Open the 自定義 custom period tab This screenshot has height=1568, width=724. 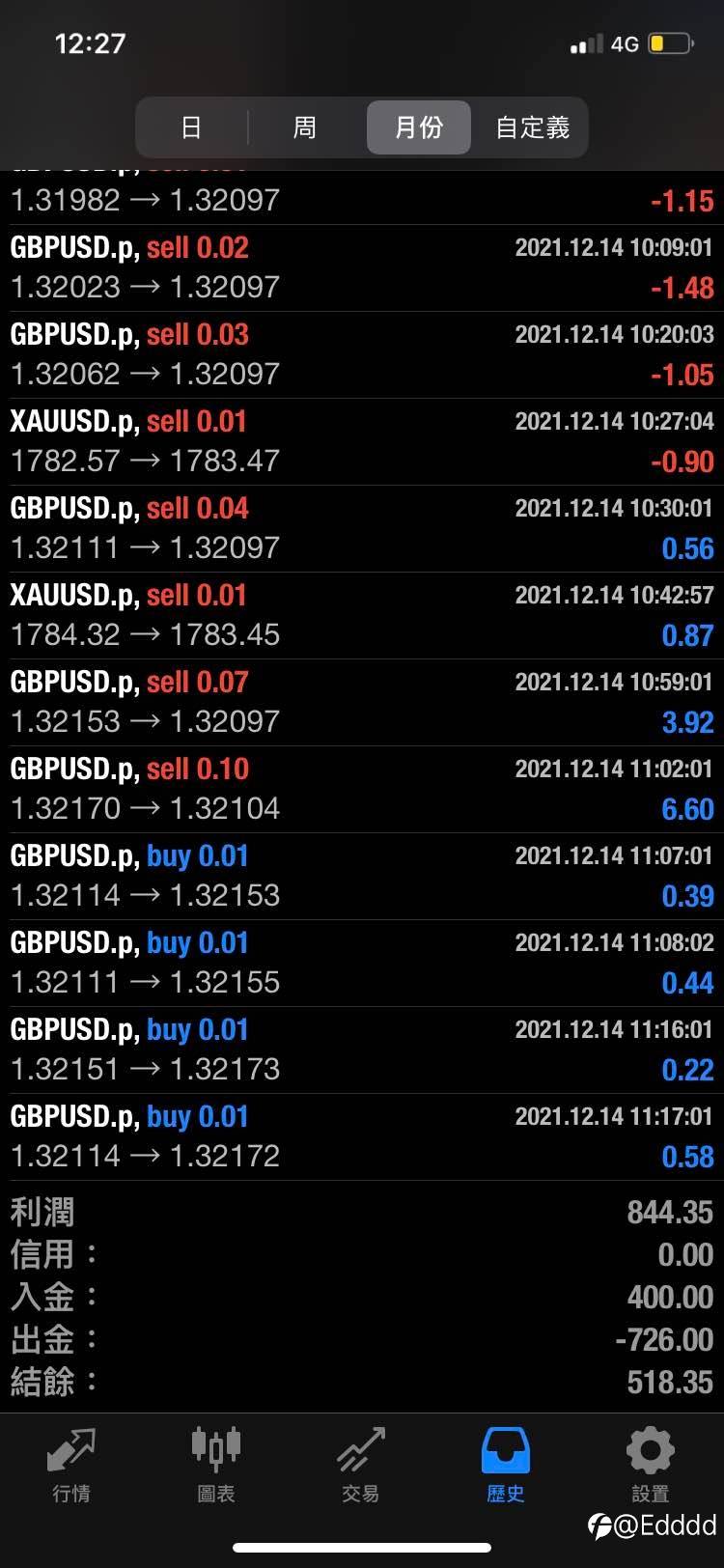pyautogui.click(x=532, y=127)
